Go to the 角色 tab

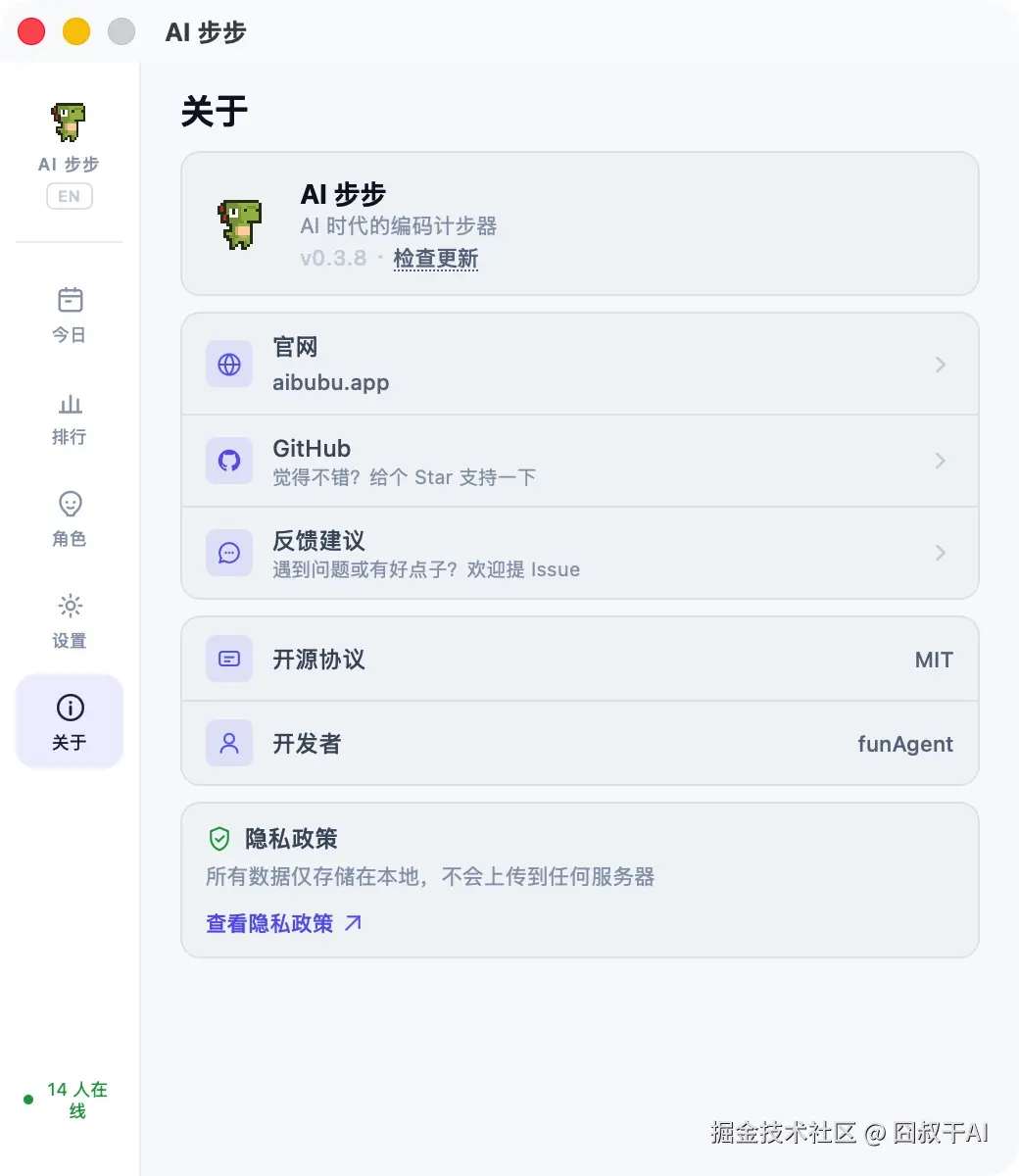70,519
